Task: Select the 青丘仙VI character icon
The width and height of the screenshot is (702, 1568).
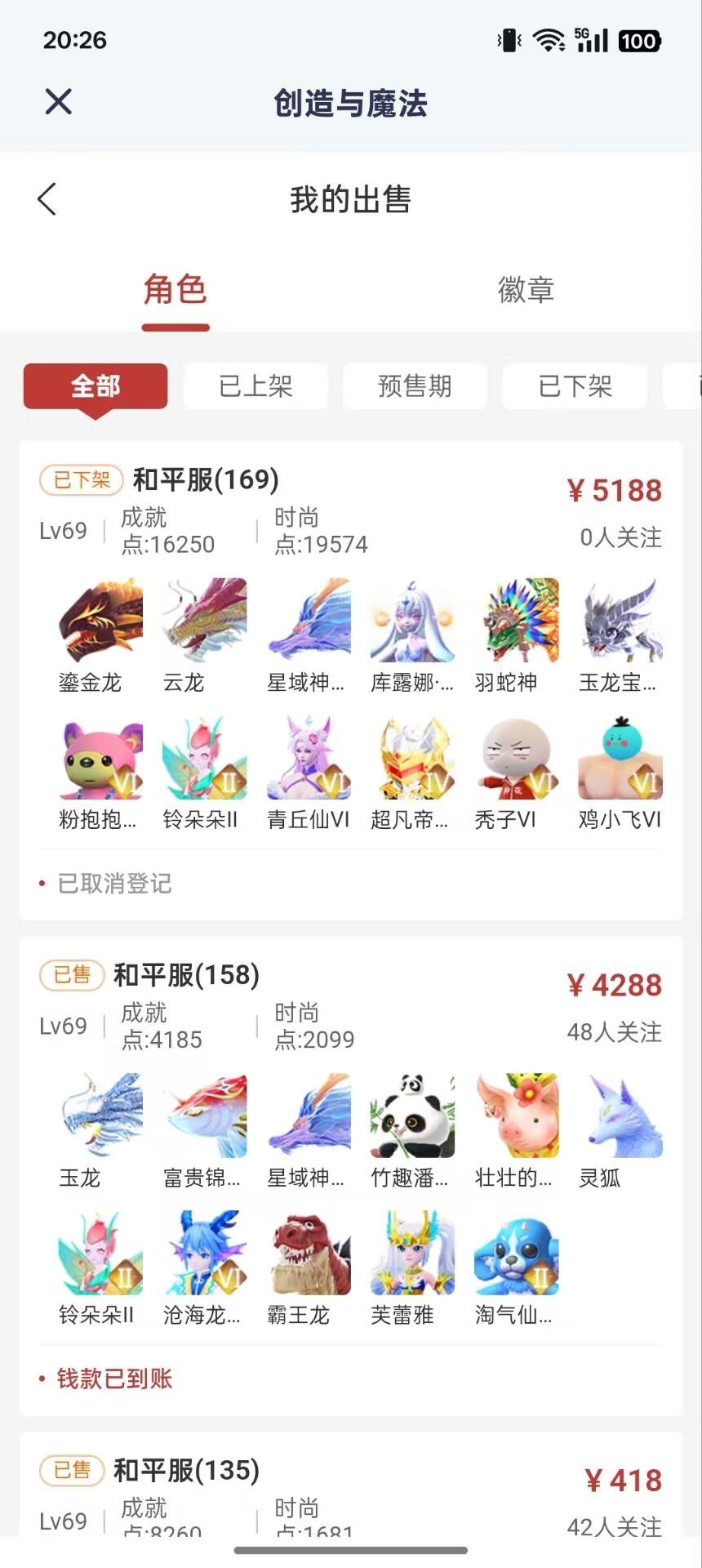Action: [x=307, y=758]
